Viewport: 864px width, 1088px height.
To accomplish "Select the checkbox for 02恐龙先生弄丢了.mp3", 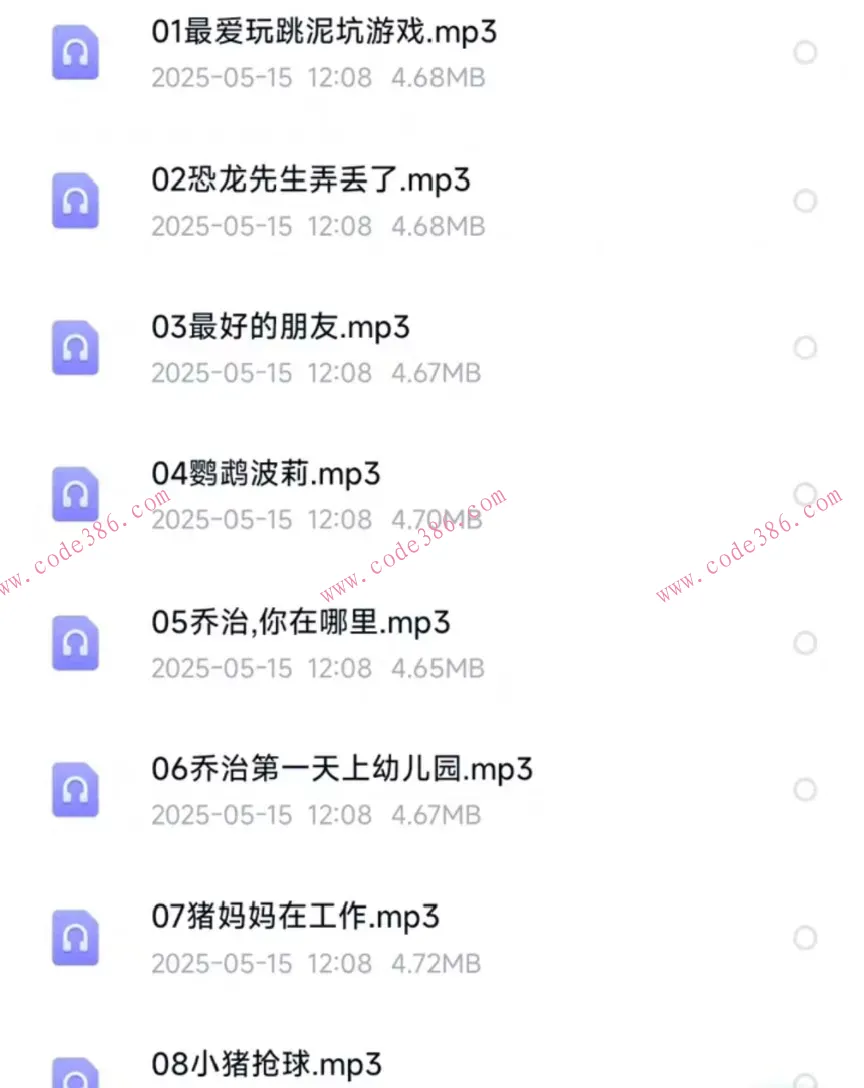I will coord(806,200).
